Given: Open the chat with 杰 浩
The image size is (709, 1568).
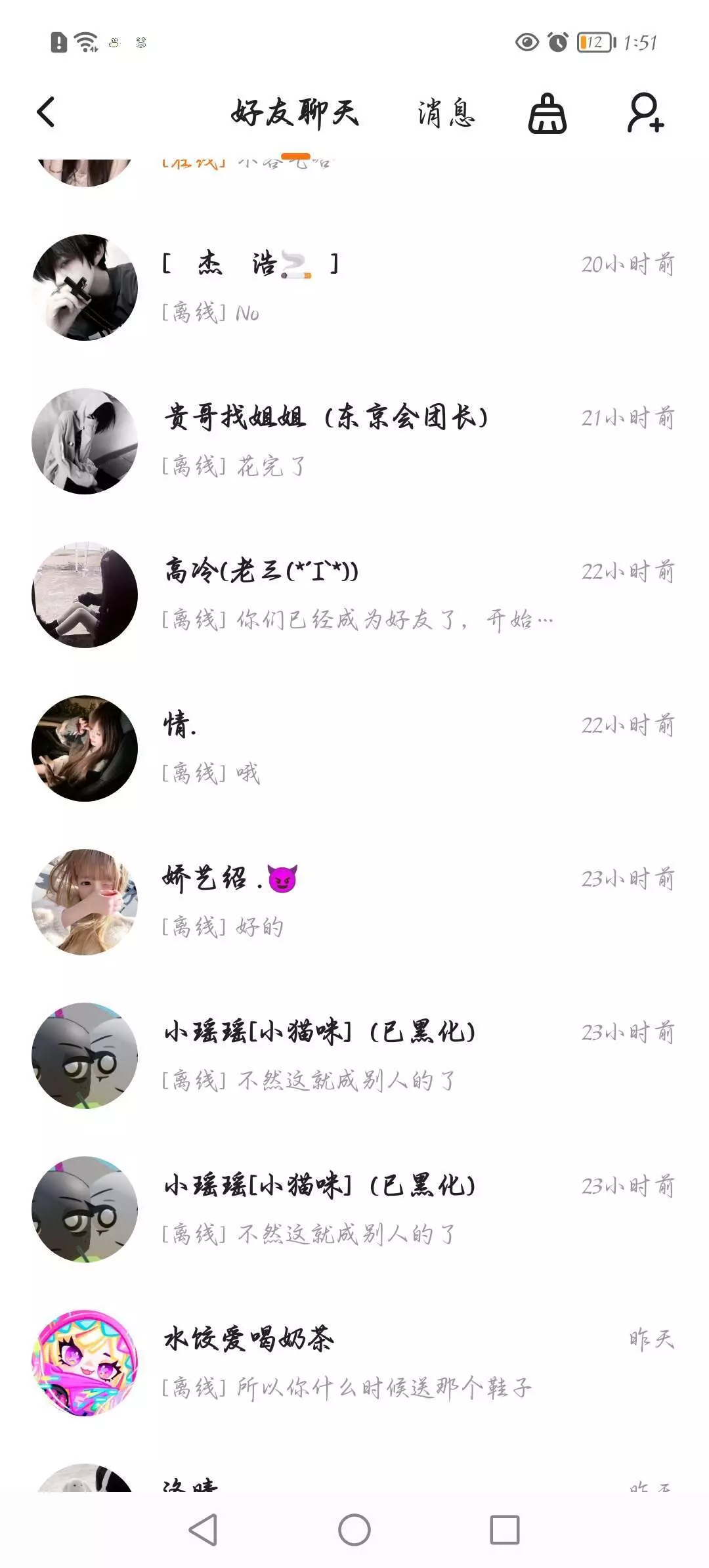Looking at the screenshot, I should click(354, 288).
